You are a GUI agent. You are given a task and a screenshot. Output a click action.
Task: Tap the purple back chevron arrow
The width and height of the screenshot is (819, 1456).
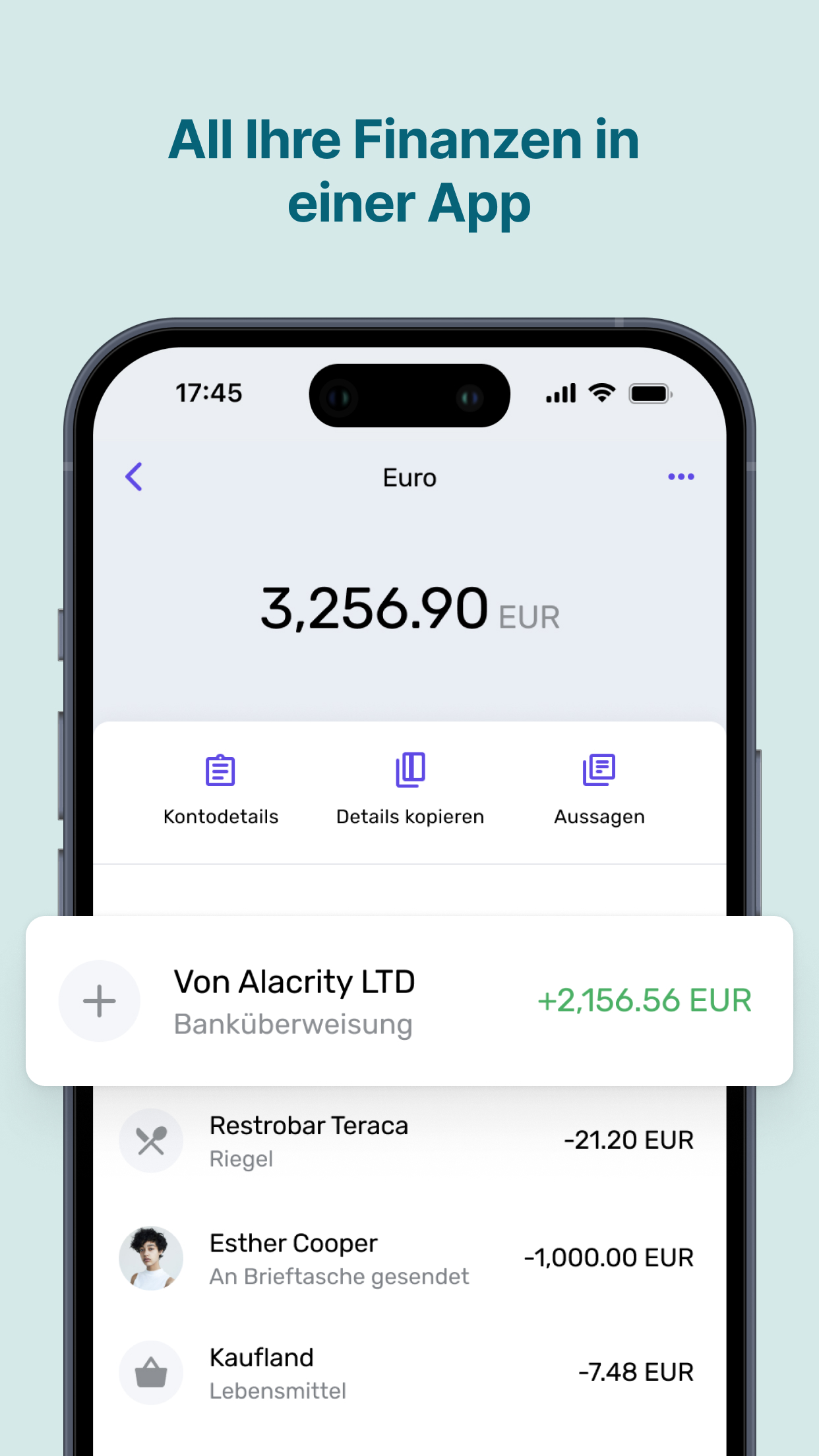coord(135,477)
